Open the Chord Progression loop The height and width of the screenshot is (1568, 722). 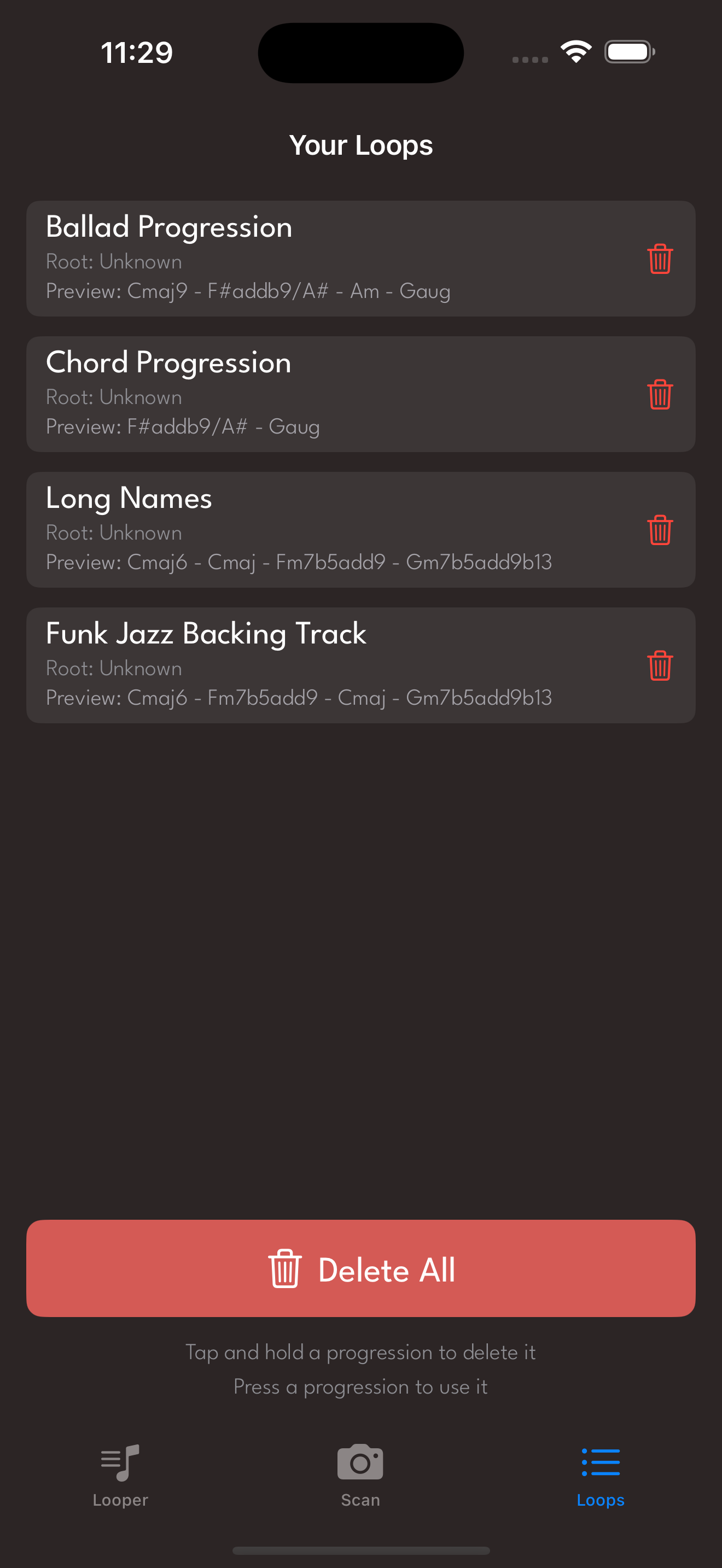[x=304, y=394]
